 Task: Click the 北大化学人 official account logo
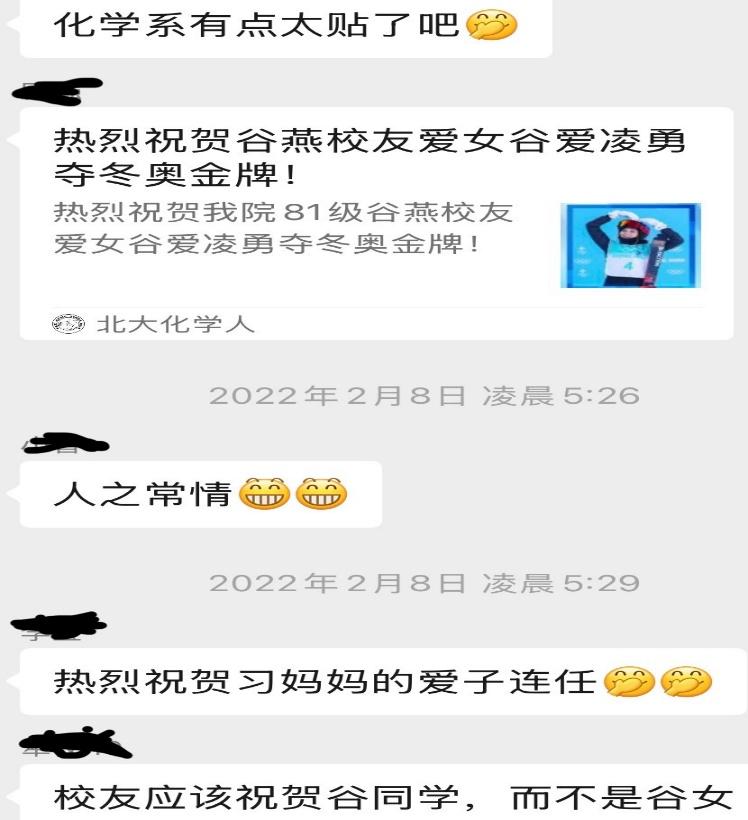pyautogui.click(x=66, y=324)
